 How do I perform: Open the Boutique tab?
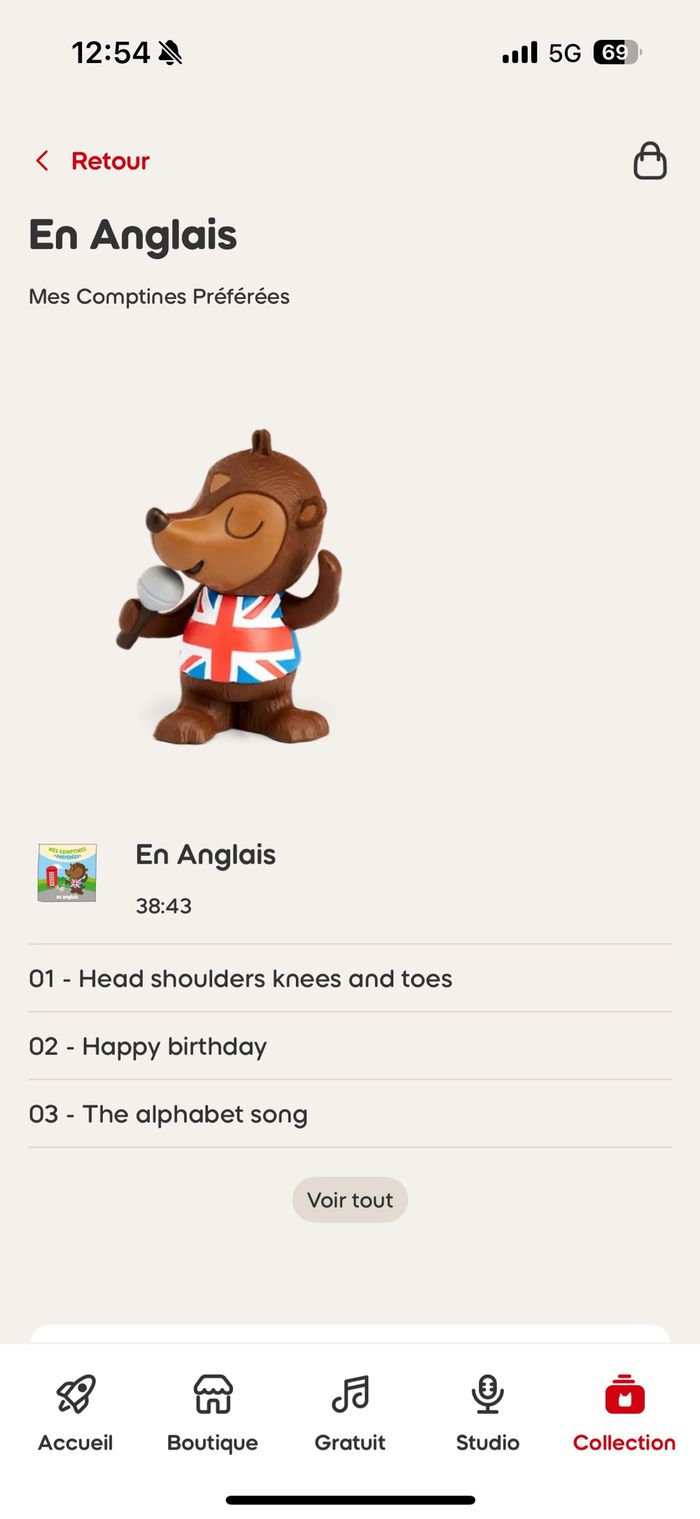coord(212,1412)
